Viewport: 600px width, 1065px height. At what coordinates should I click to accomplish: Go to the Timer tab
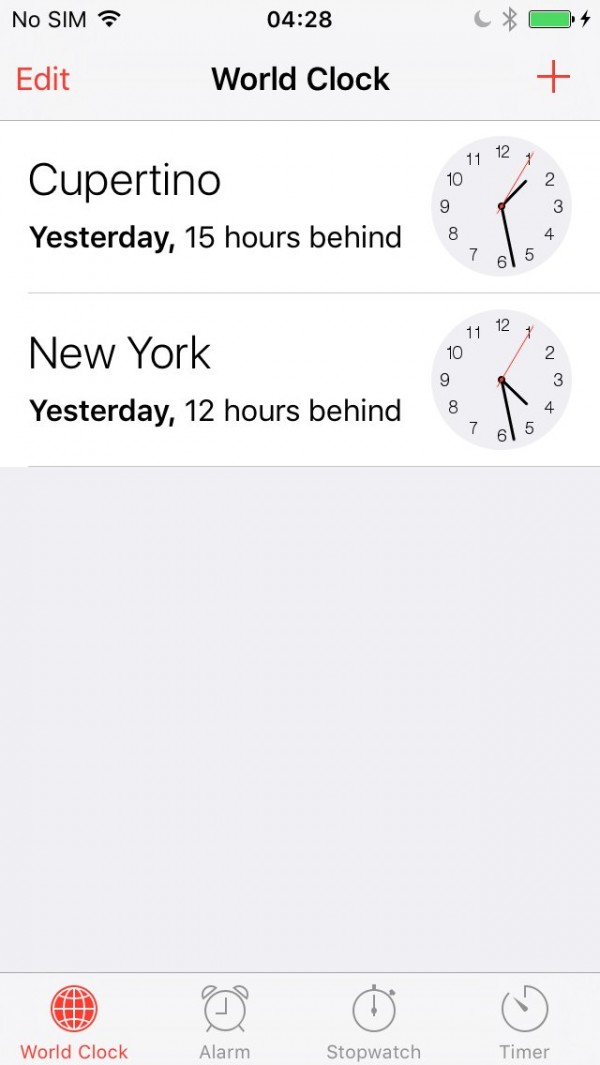(524, 1020)
